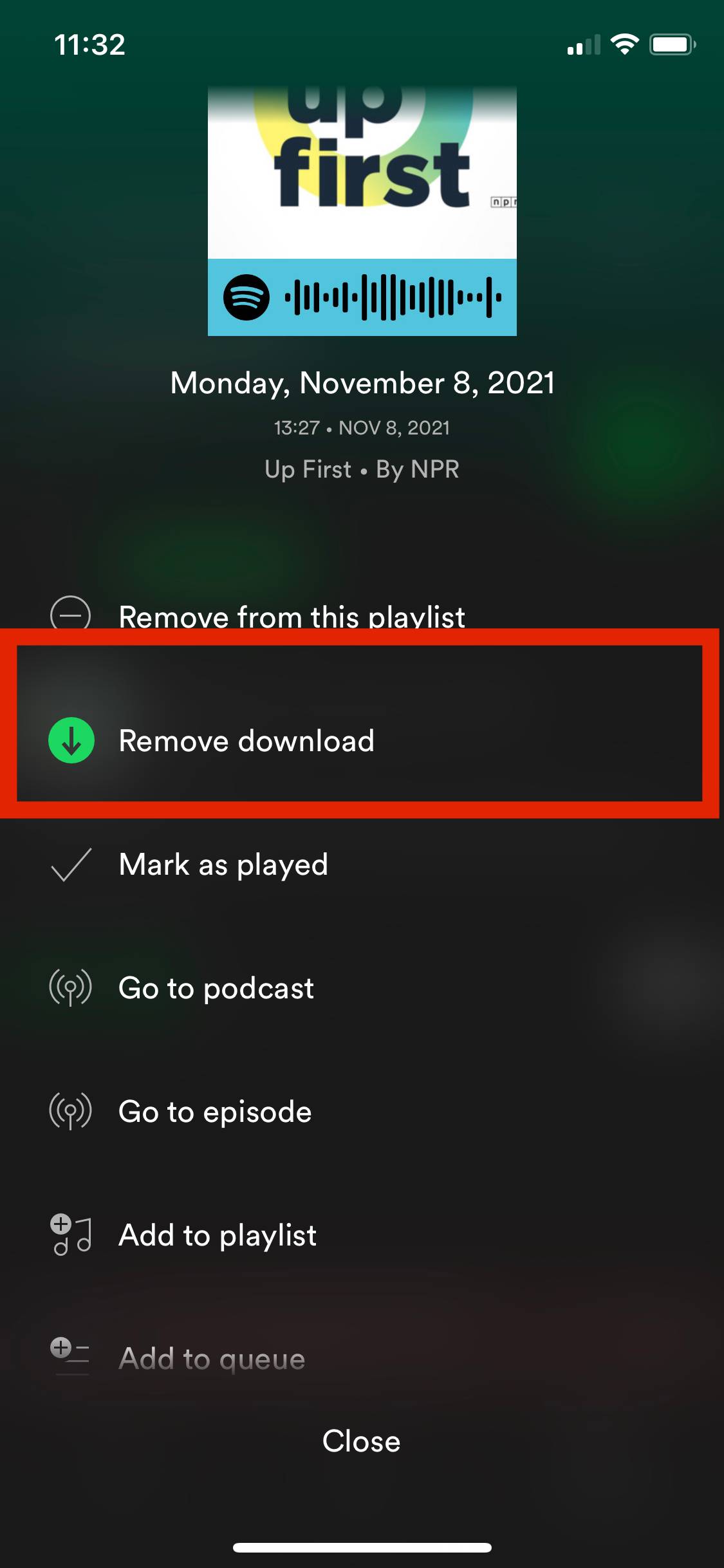Screen dimensions: 724x1568
Task: Select Remove from this playlist
Action: click(291, 615)
